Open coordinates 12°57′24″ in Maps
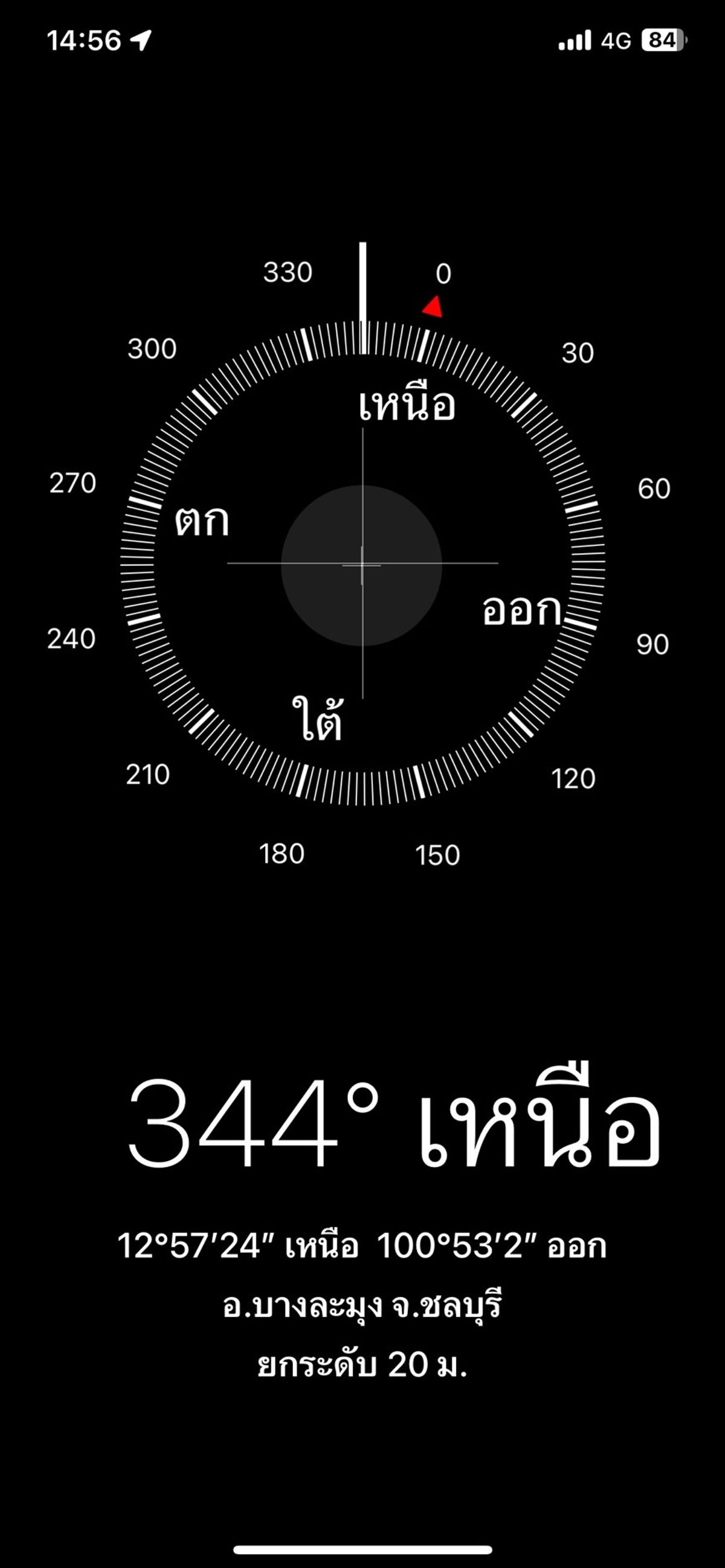725x1568 pixels. [x=362, y=1246]
